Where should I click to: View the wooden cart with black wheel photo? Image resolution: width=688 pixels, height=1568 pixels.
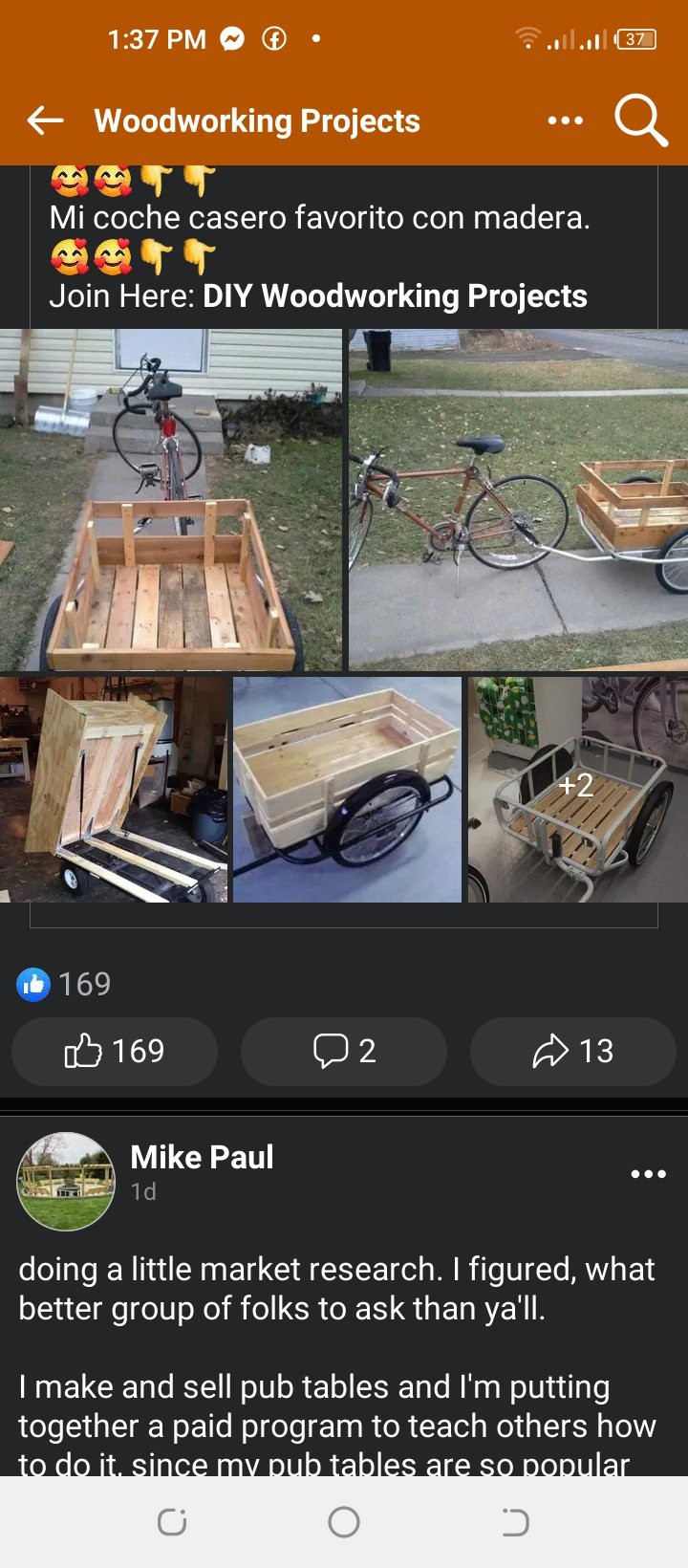[x=347, y=790]
